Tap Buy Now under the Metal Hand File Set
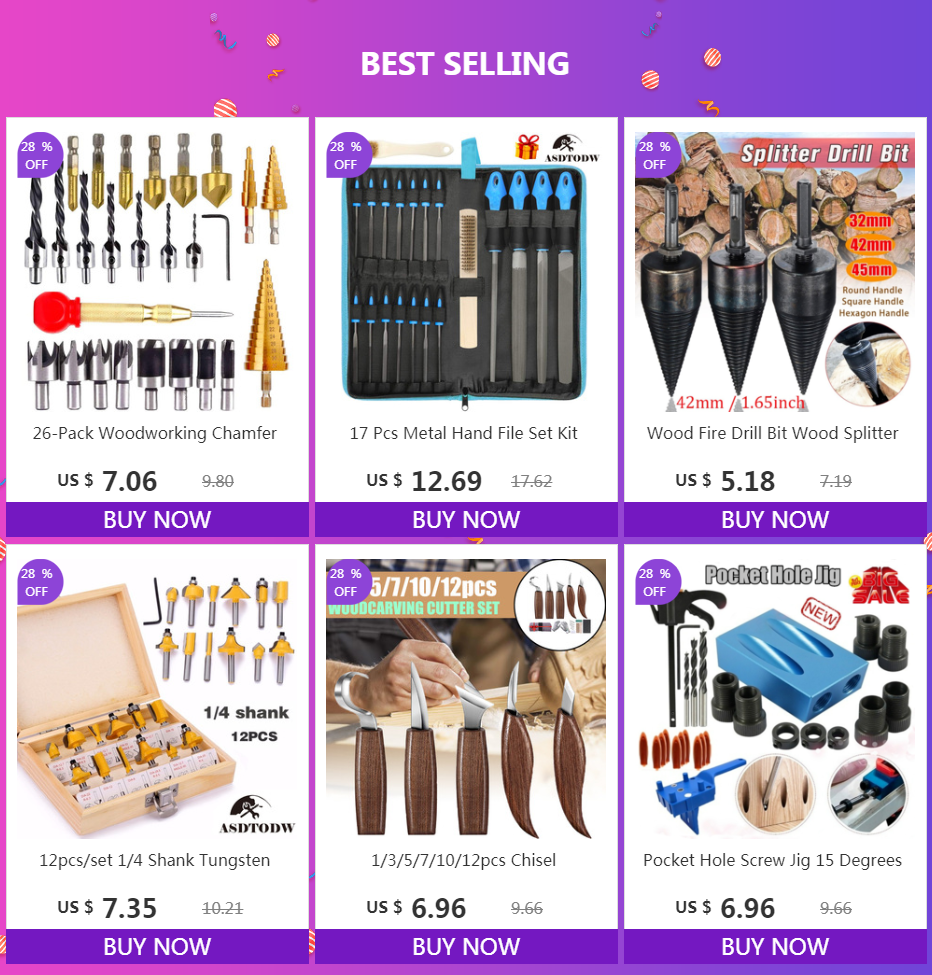This screenshot has height=975, width=932. click(x=466, y=520)
